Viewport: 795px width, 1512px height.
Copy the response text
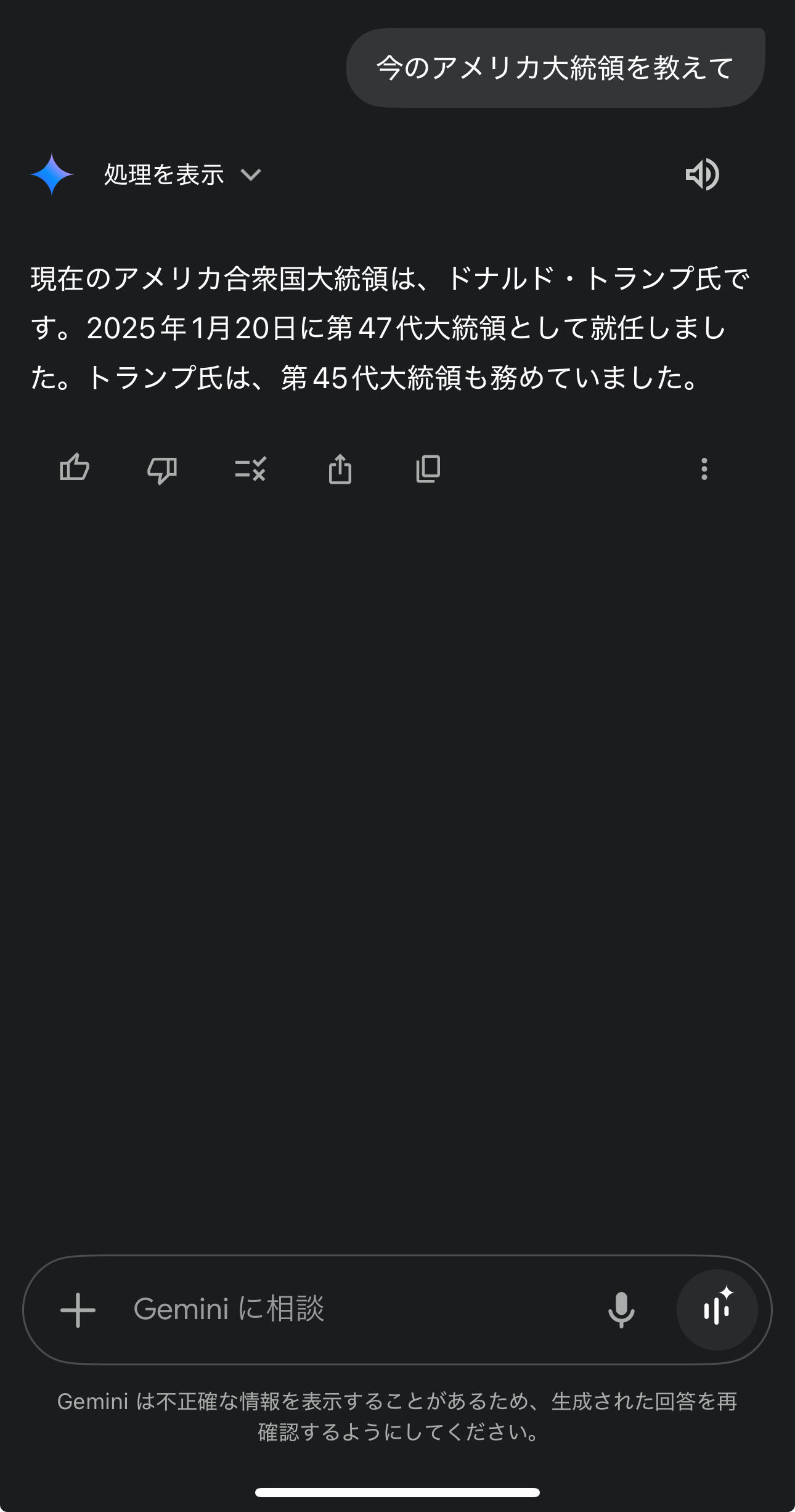428,469
